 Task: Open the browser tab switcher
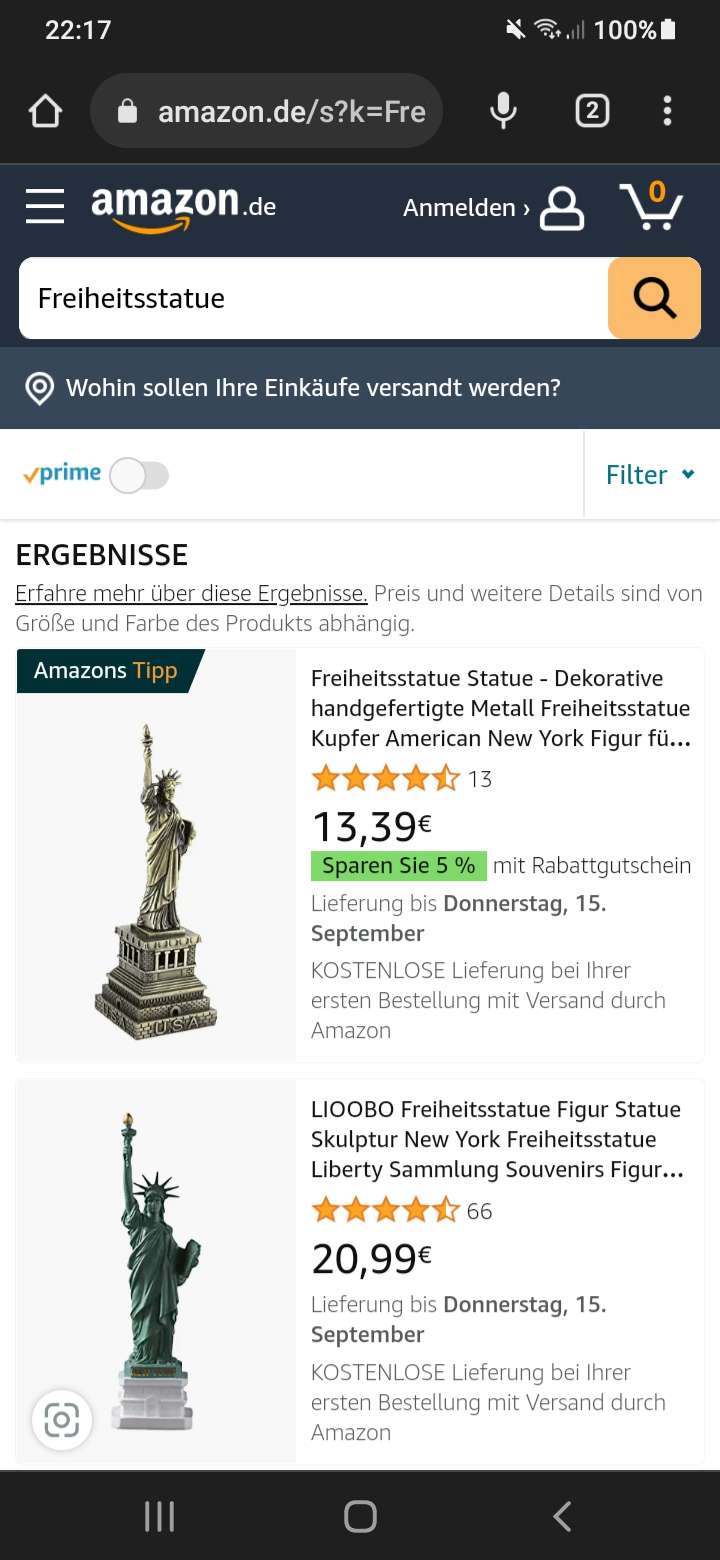click(592, 111)
